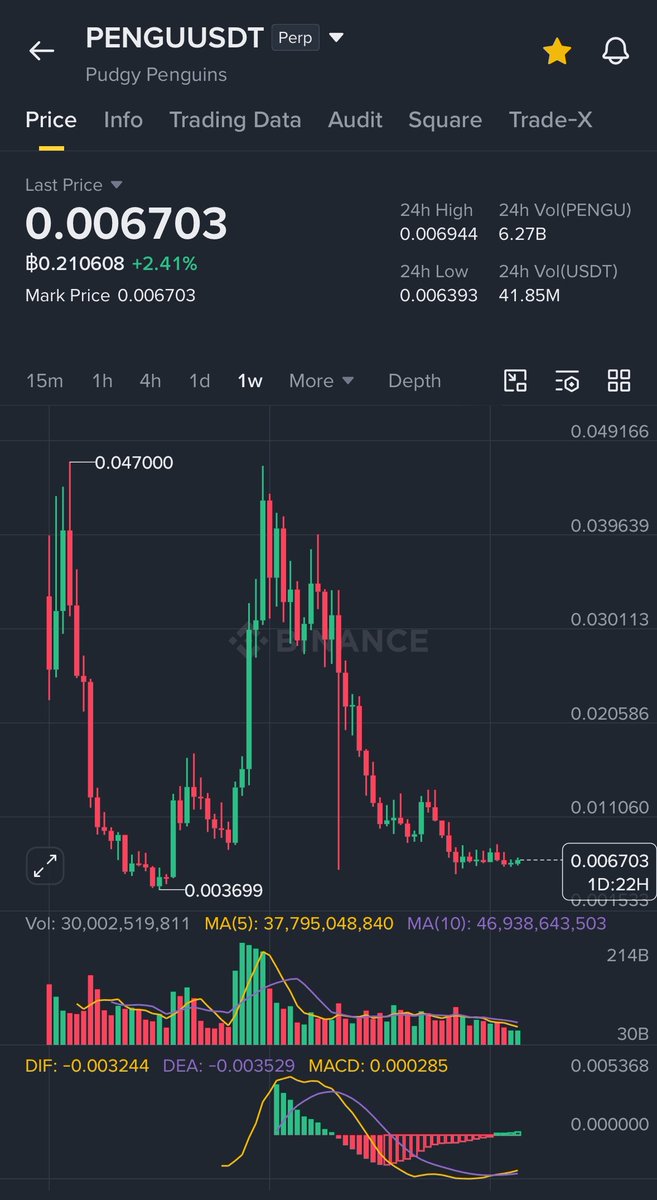657x1200 pixels.
Task: Show the Depth chart
Action: click(414, 381)
